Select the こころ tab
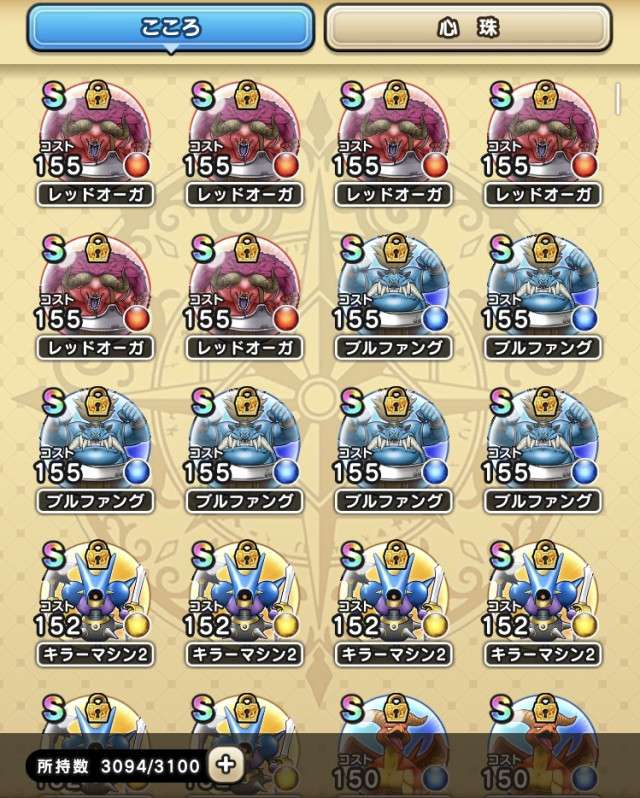This screenshot has width=640, height=798. tap(171, 27)
